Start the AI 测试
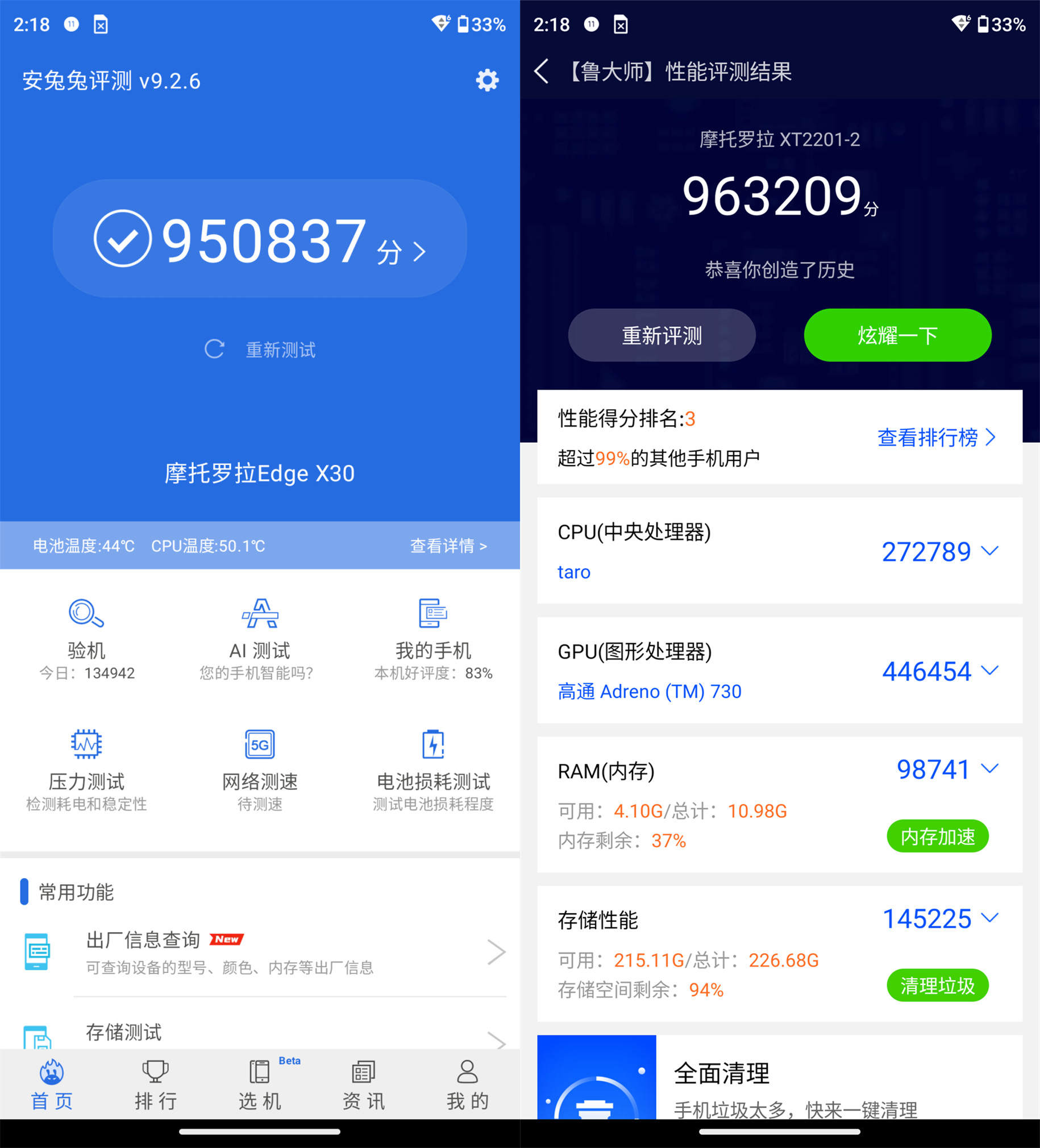1040x1148 pixels. pos(260,638)
